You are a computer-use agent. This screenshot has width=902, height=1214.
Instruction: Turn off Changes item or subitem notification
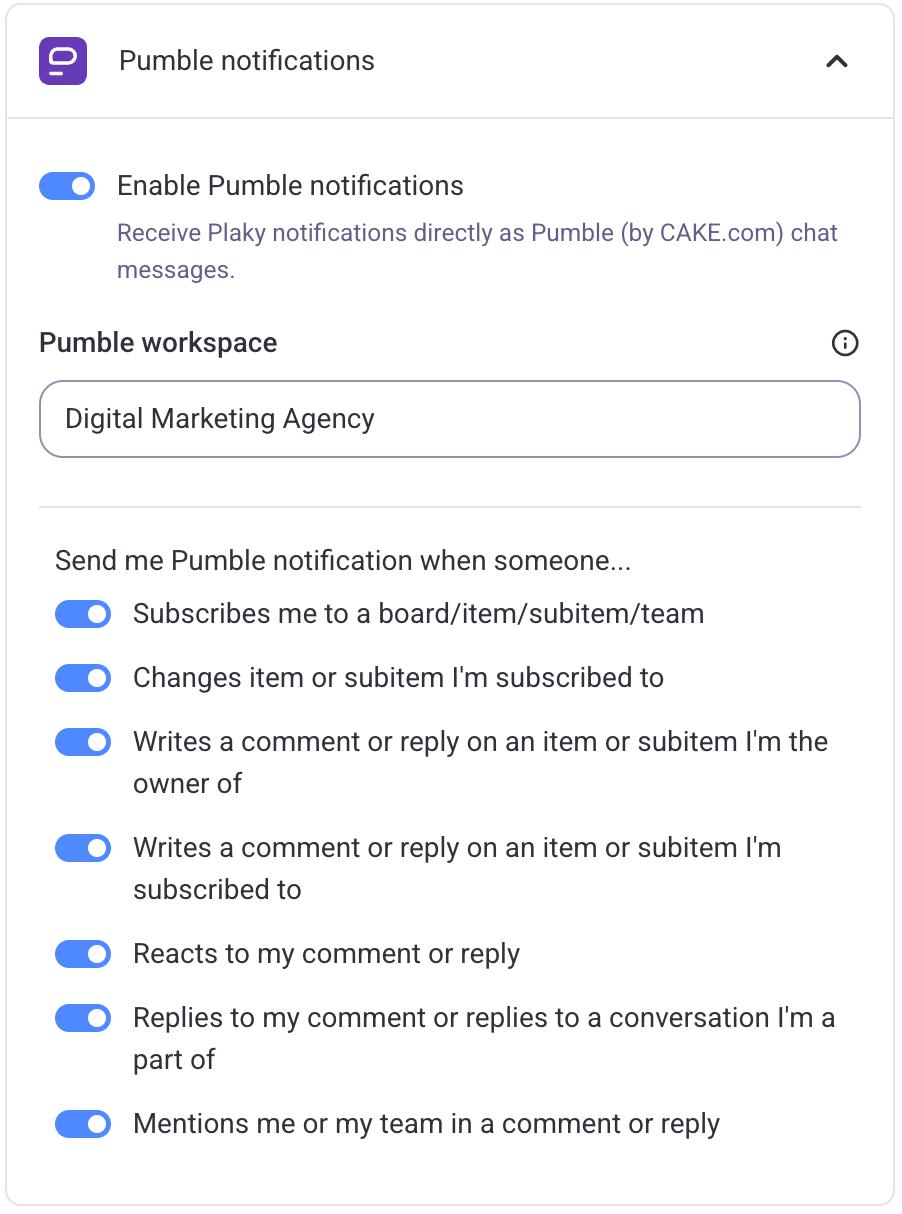coord(83,678)
